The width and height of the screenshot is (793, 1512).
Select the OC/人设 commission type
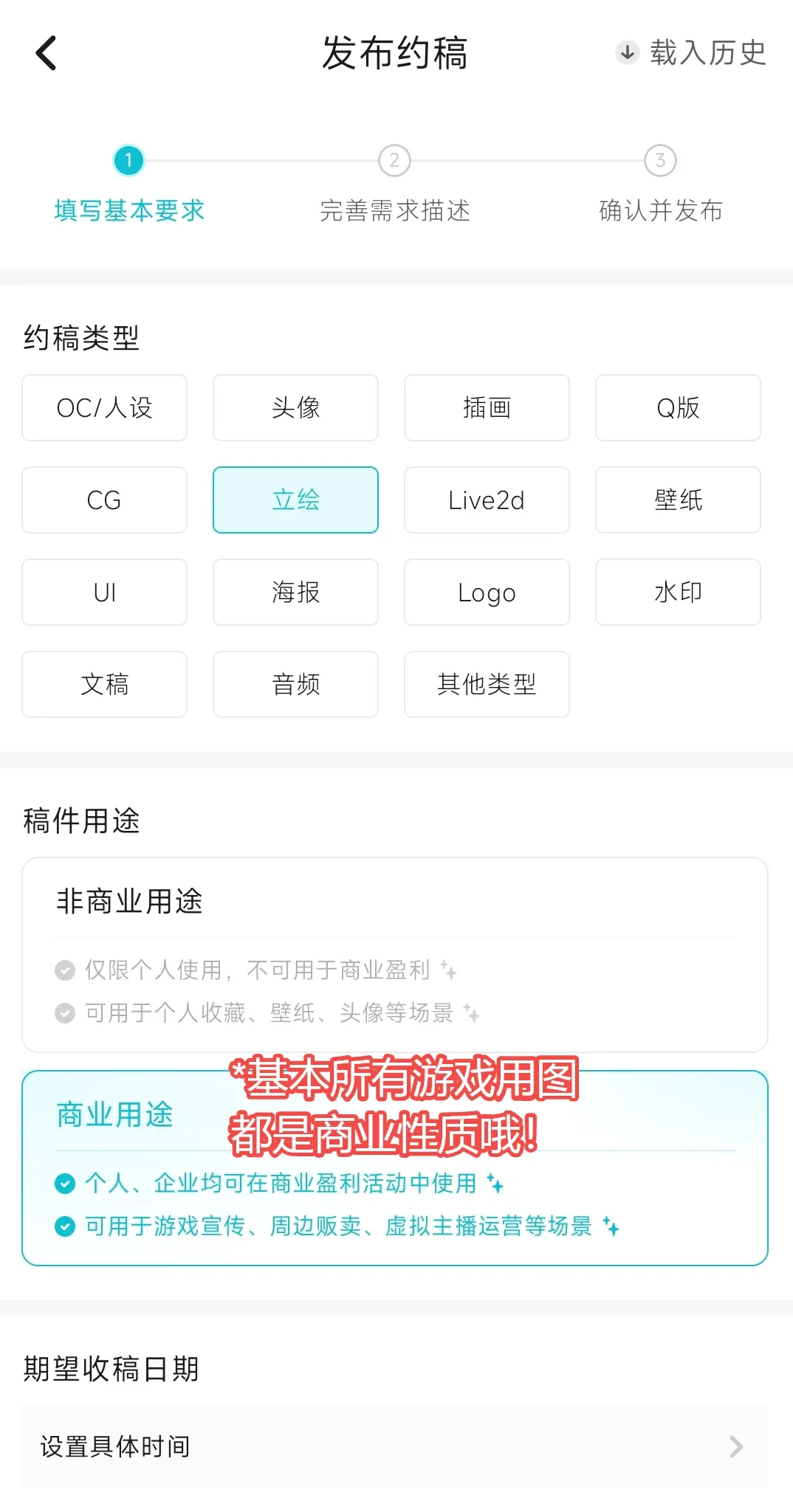104,407
